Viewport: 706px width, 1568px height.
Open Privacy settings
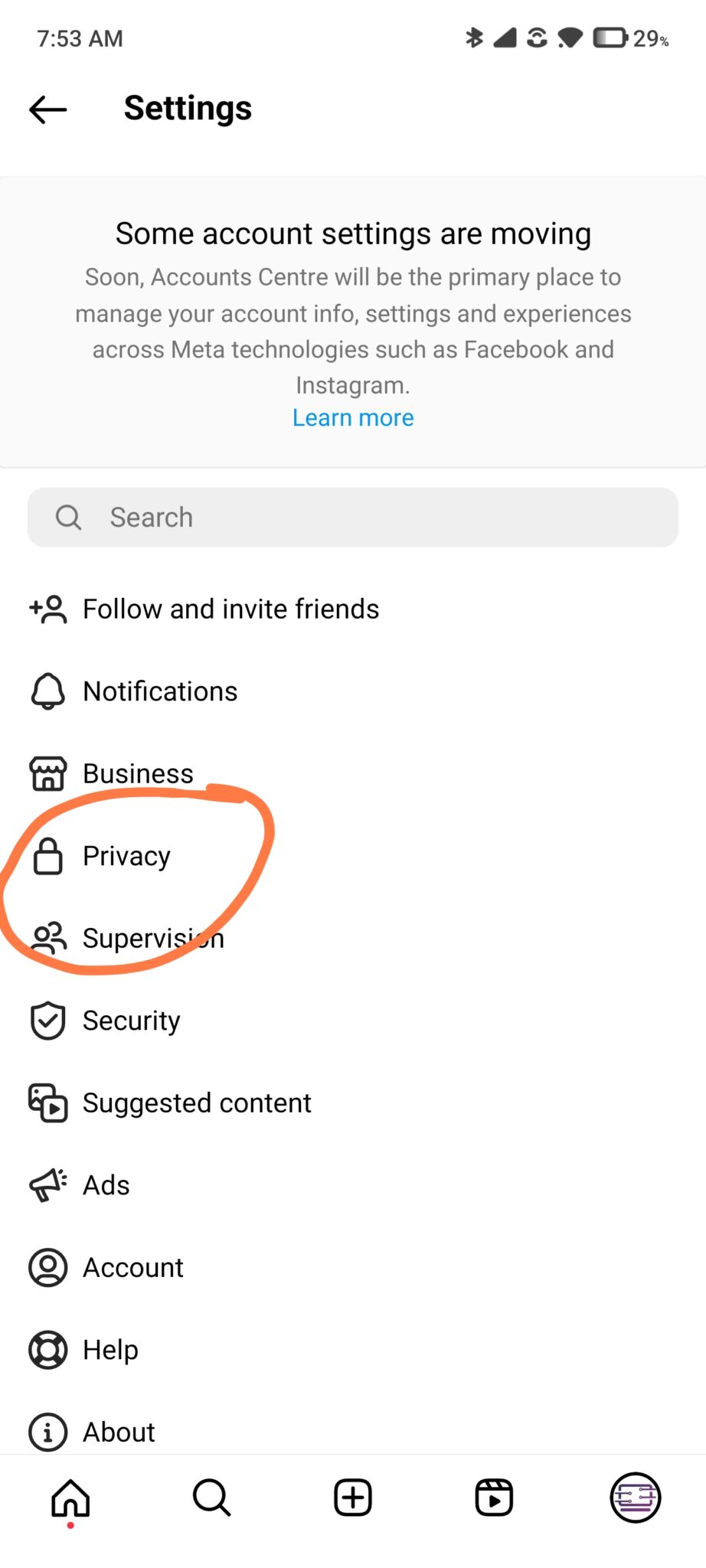tap(353, 856)
